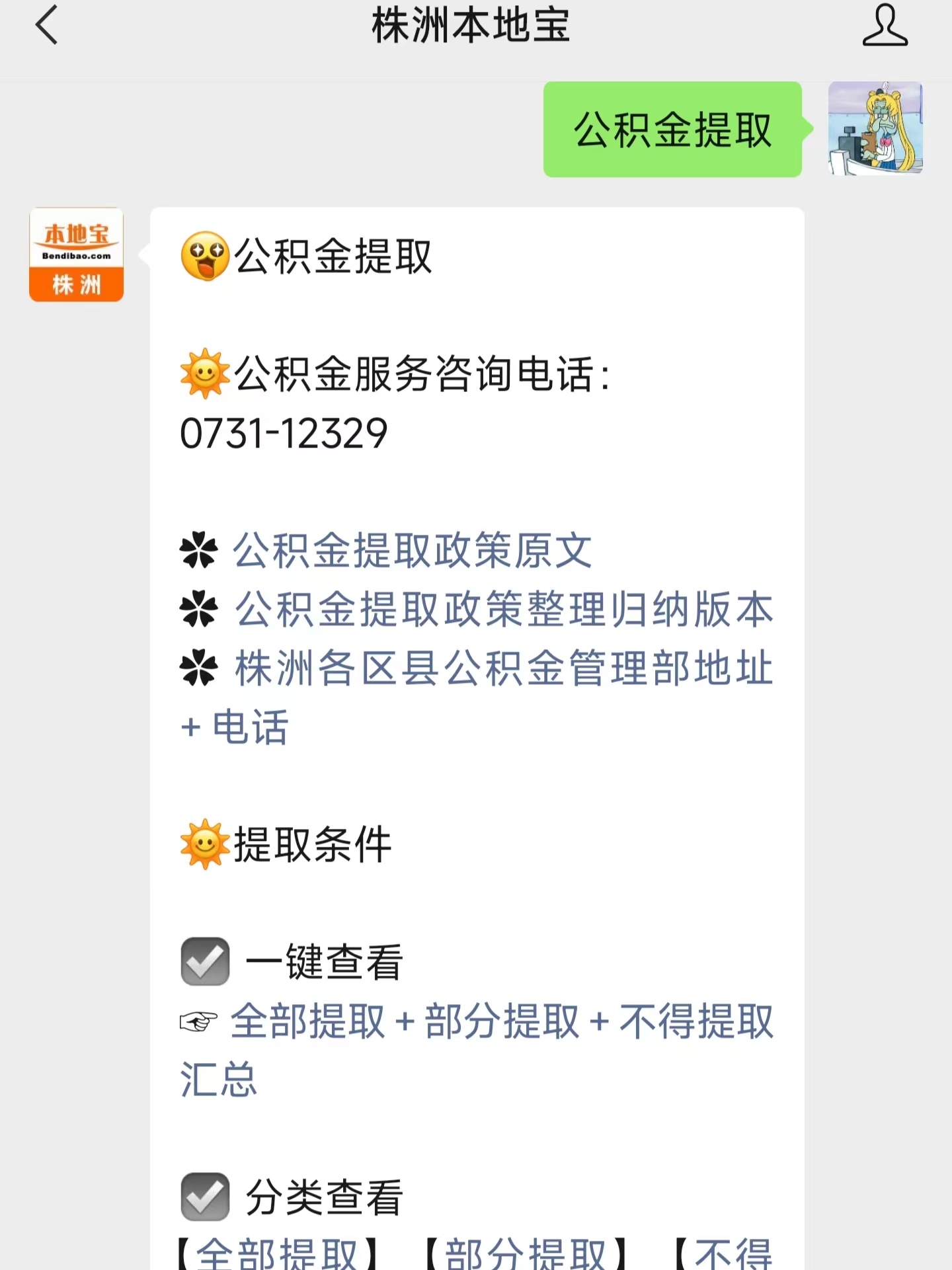Open 公积金提取政策整理归纳版本 link
The image size is (952, 1270).
point(504,609)
